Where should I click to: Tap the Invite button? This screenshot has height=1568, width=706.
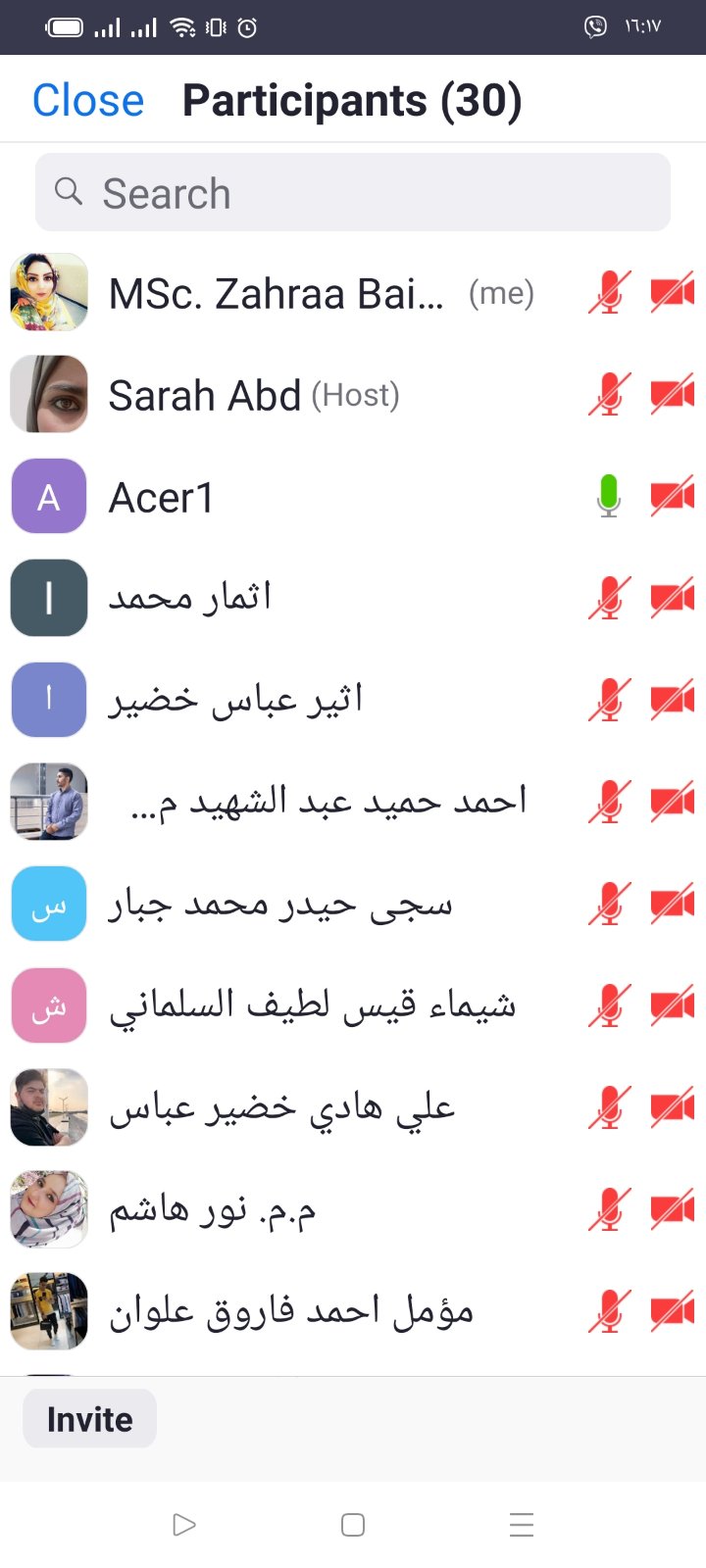(89, 1419)
